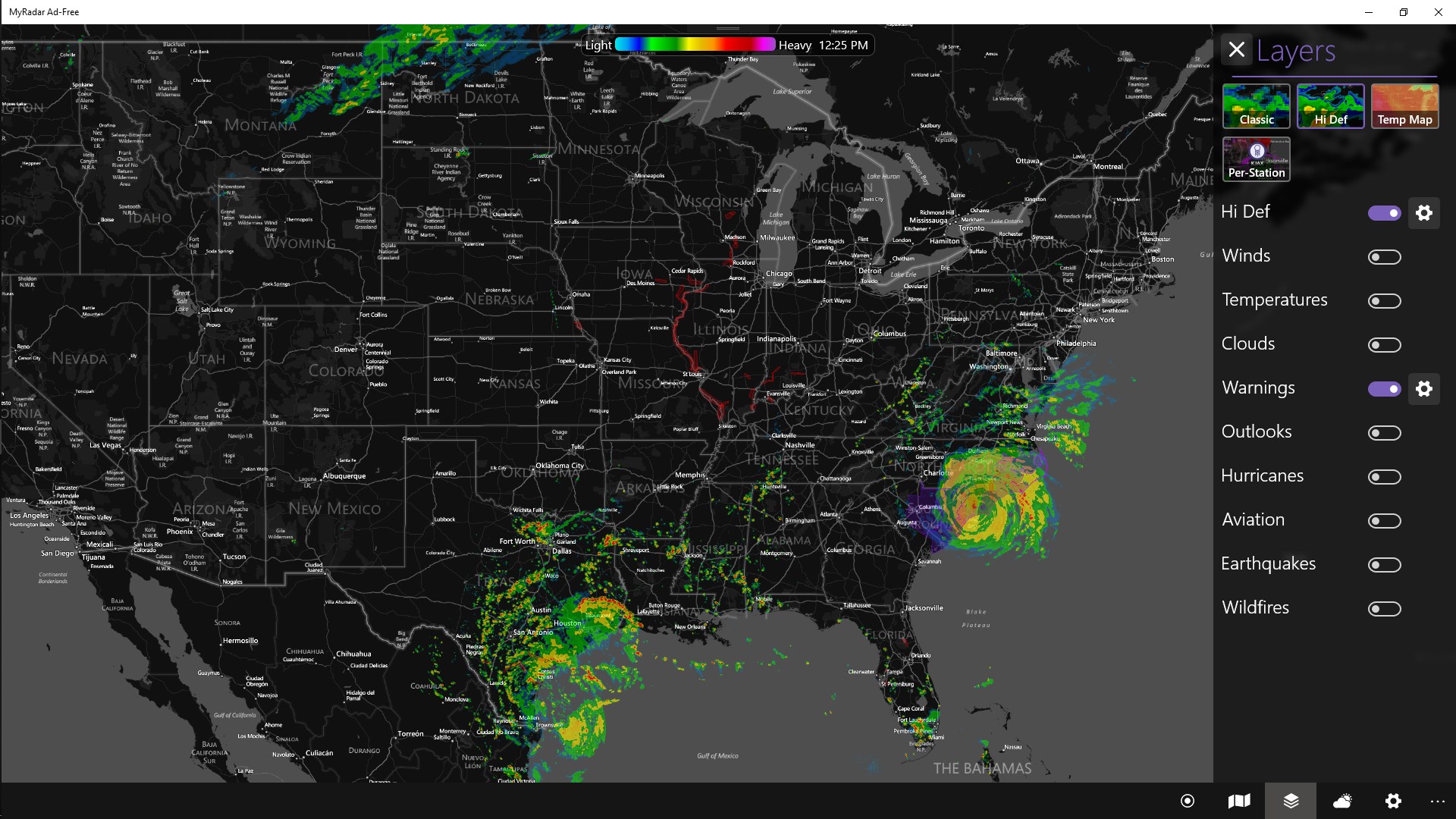The height and width of the screenshot is (819, 1456).
Task: Enable the Clouds layer
Action: pos(1384,345)
